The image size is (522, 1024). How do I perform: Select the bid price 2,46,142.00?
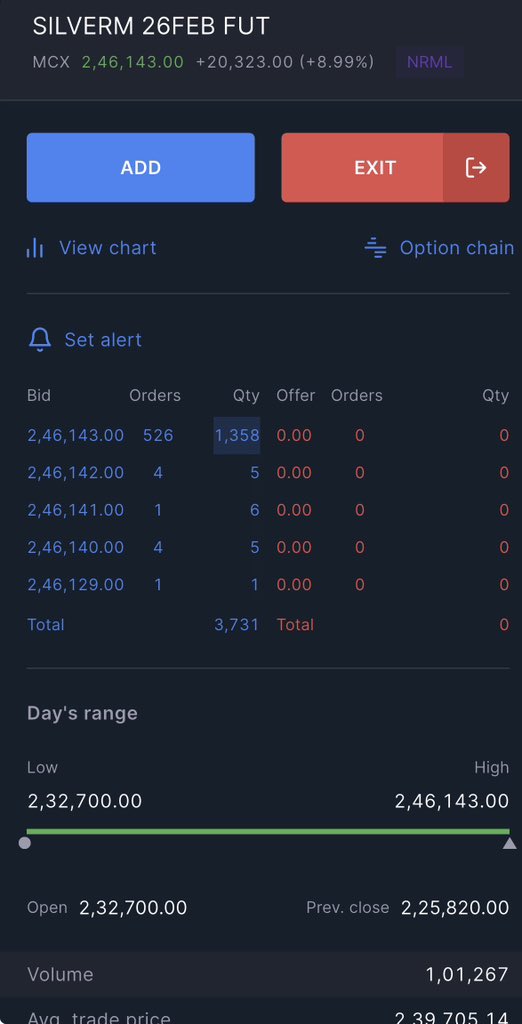coord(76,473)
